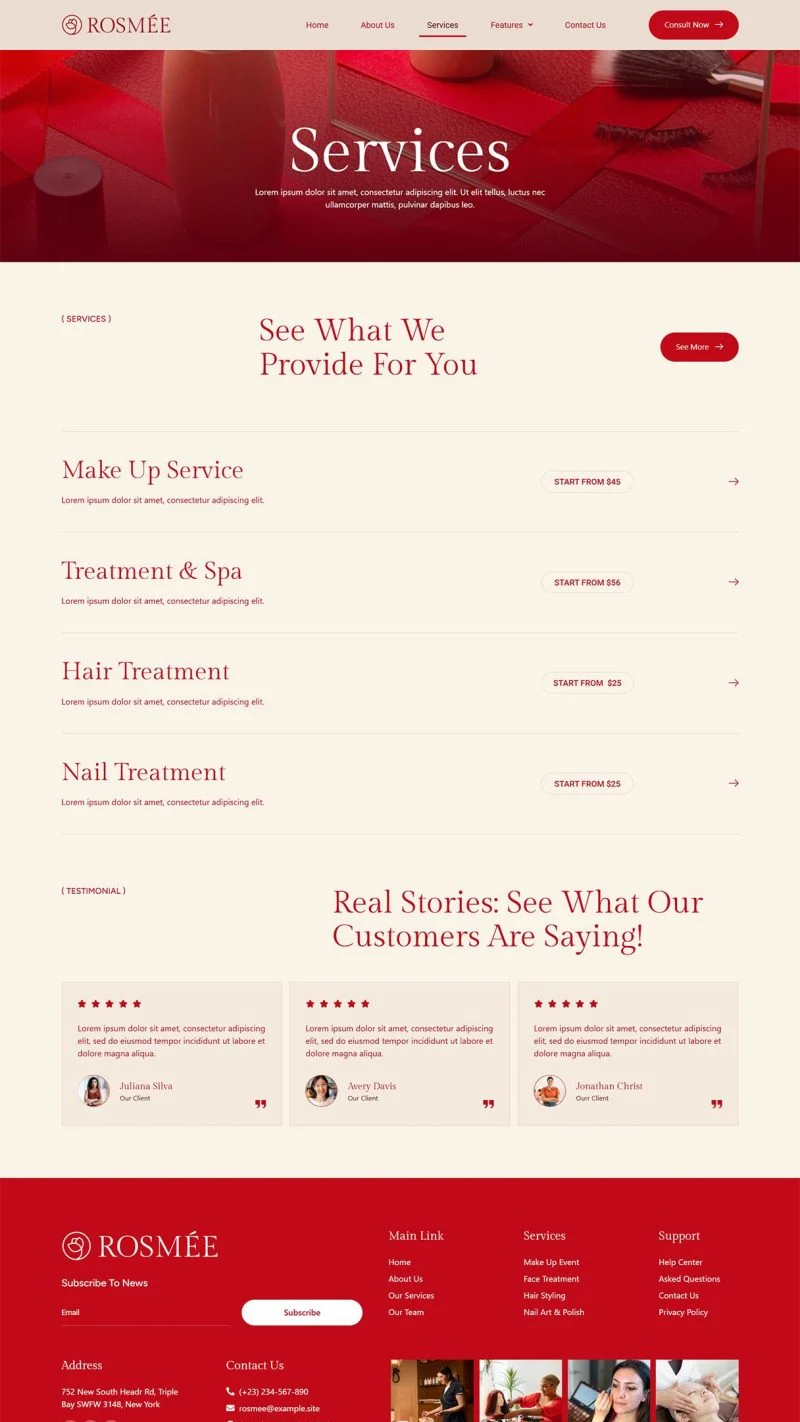Expand the Features dropdown menu
This screenshot has height=1422, width=800.
[512, 25]
